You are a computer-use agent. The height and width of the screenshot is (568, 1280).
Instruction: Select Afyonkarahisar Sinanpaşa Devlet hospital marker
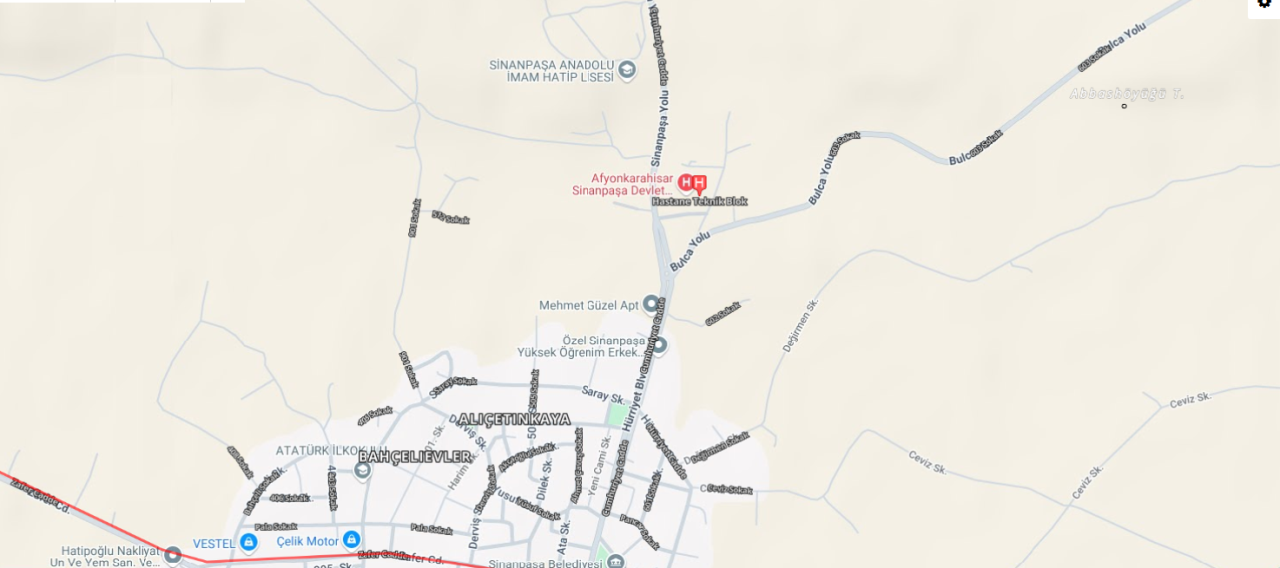692,183
